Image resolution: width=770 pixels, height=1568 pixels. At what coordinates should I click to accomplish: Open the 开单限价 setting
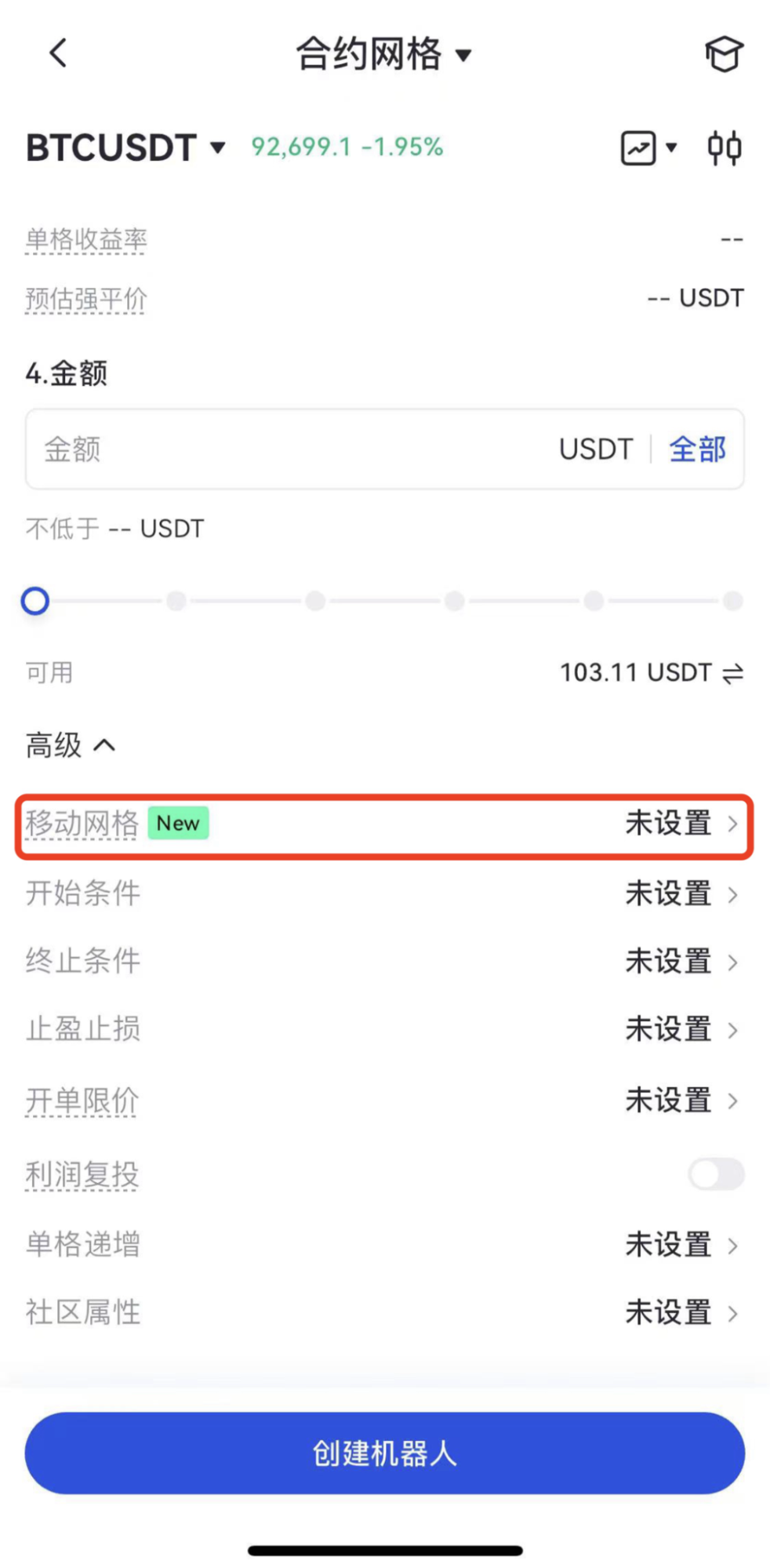click(x=384, y=1101)
